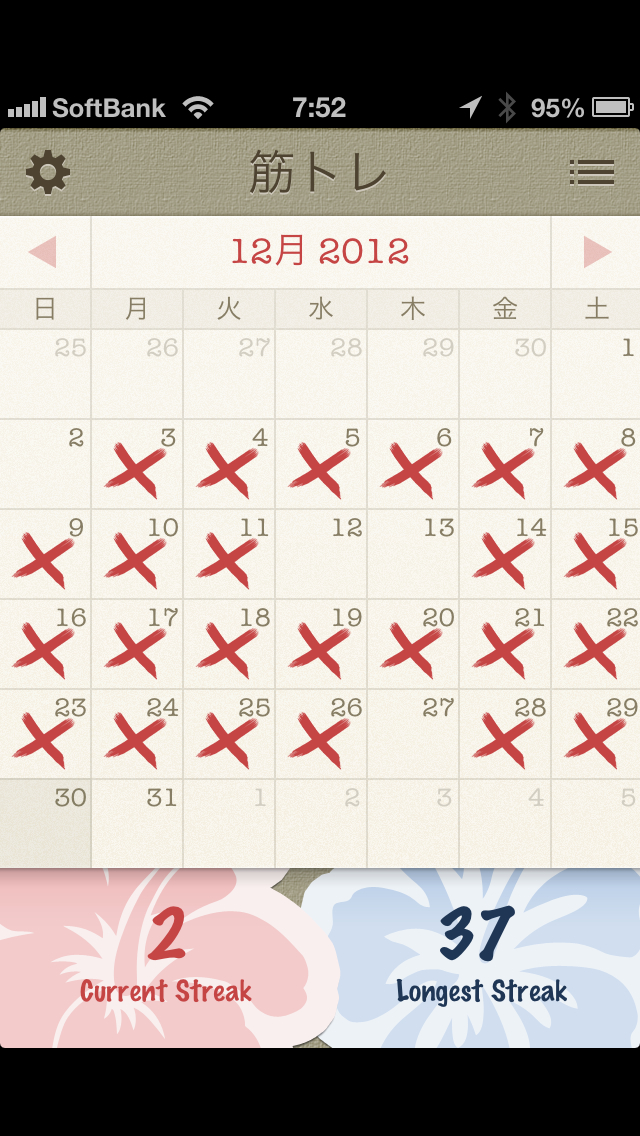Mark December 30 as done
Screen dimensions: 640x1136
45,824
